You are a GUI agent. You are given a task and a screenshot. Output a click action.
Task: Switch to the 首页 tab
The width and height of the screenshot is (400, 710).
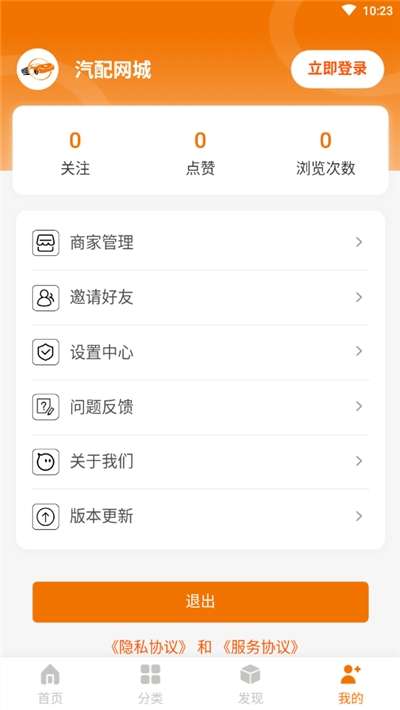pyautogui.click(x=50, y=684)
